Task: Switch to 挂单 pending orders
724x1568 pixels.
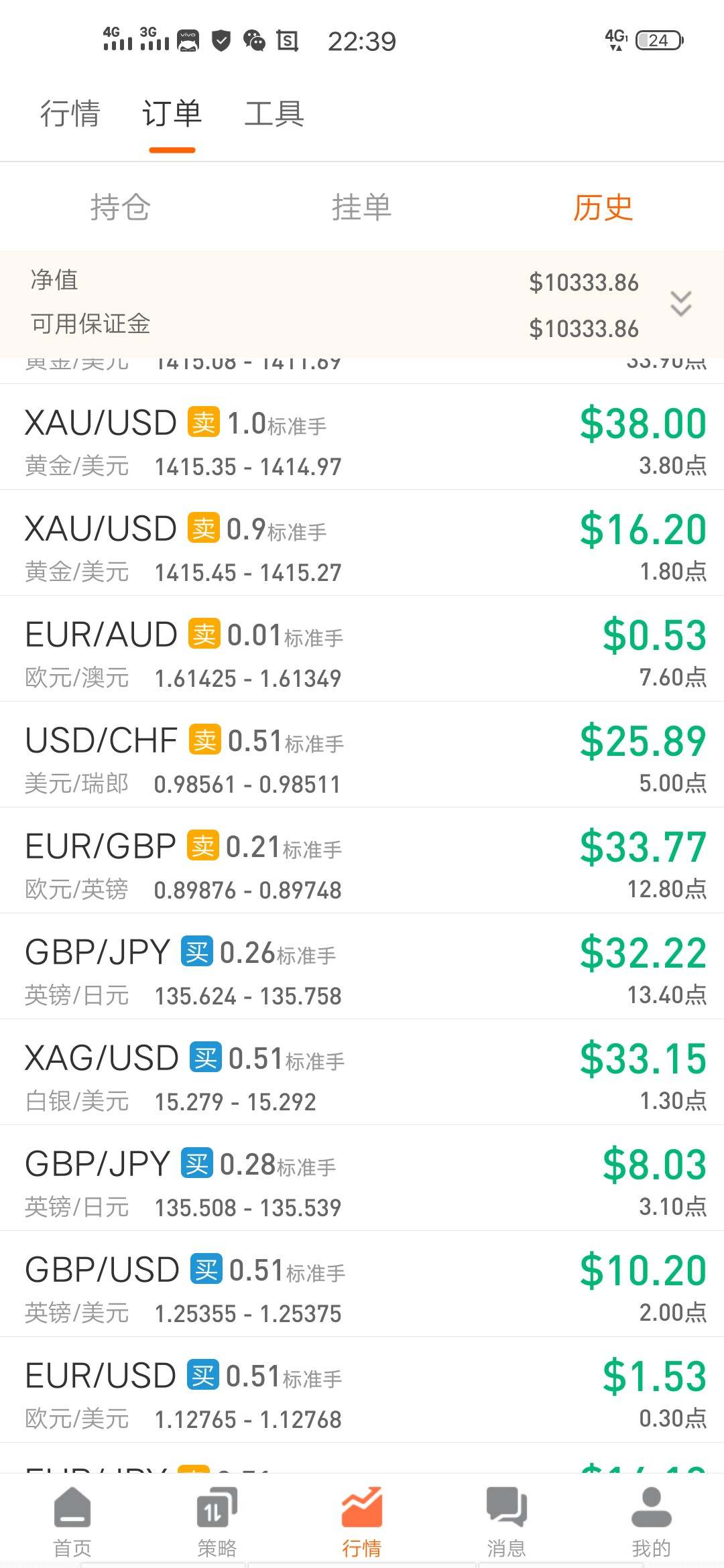Action: (x=361, y=207)
